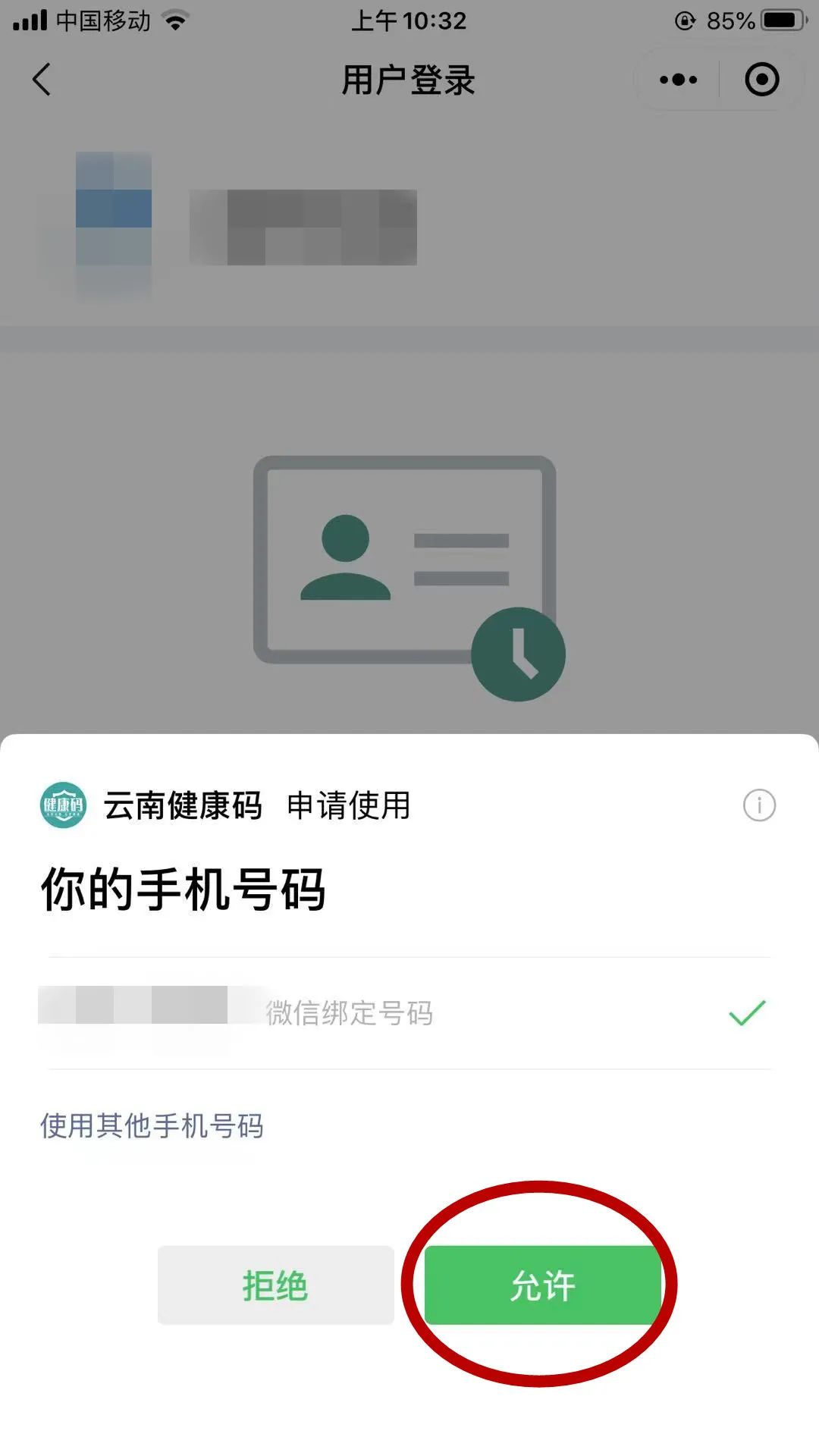
Task: Decline the request with 拒绝
Action: tap(275, 1285)
